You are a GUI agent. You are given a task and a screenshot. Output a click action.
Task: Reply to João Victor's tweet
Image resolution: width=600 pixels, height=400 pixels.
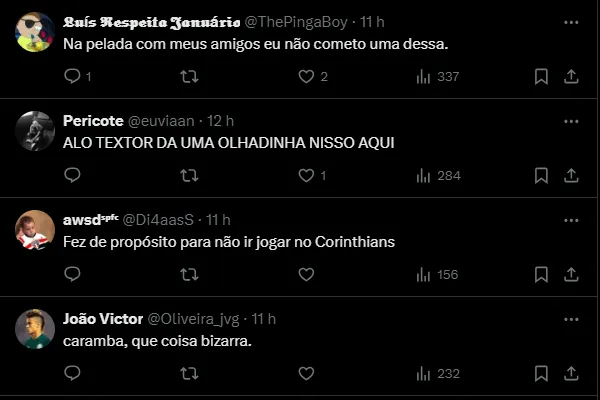coord(72,373)
